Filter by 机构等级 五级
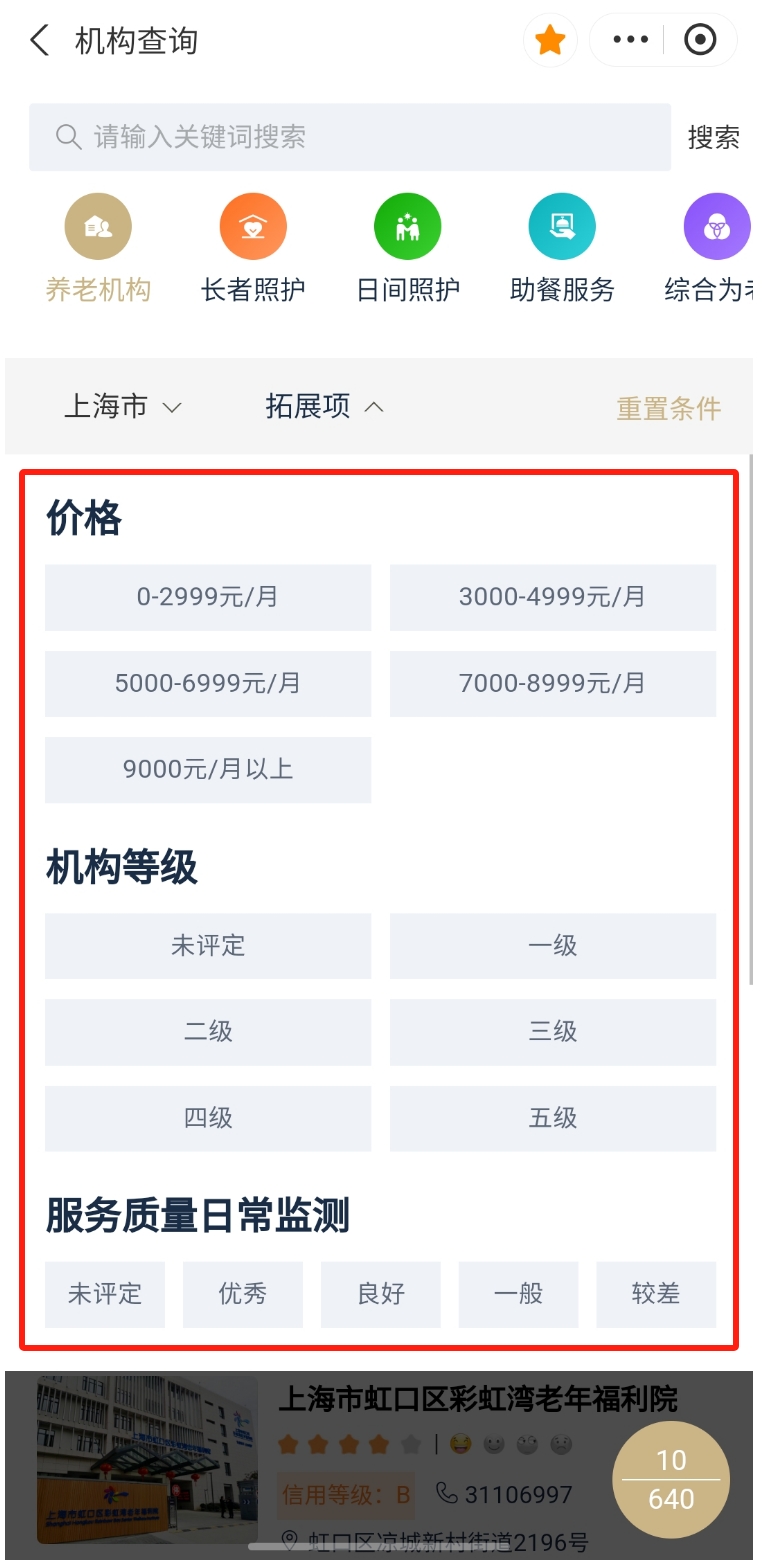The width and height of the screenshot is (763, 1561). 553,1118
